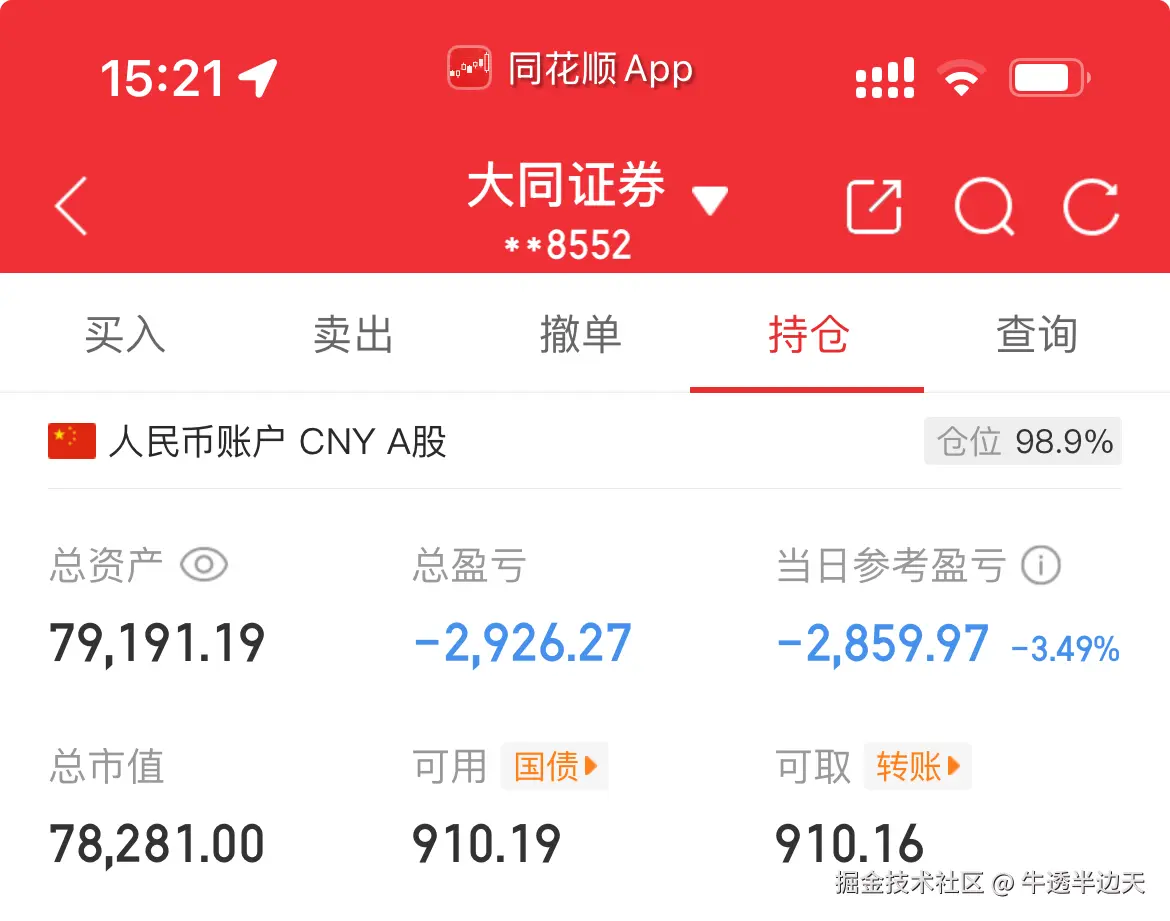Go back using the header arrow
This screenshot has width=1170, height=921.
coord(72,206)
